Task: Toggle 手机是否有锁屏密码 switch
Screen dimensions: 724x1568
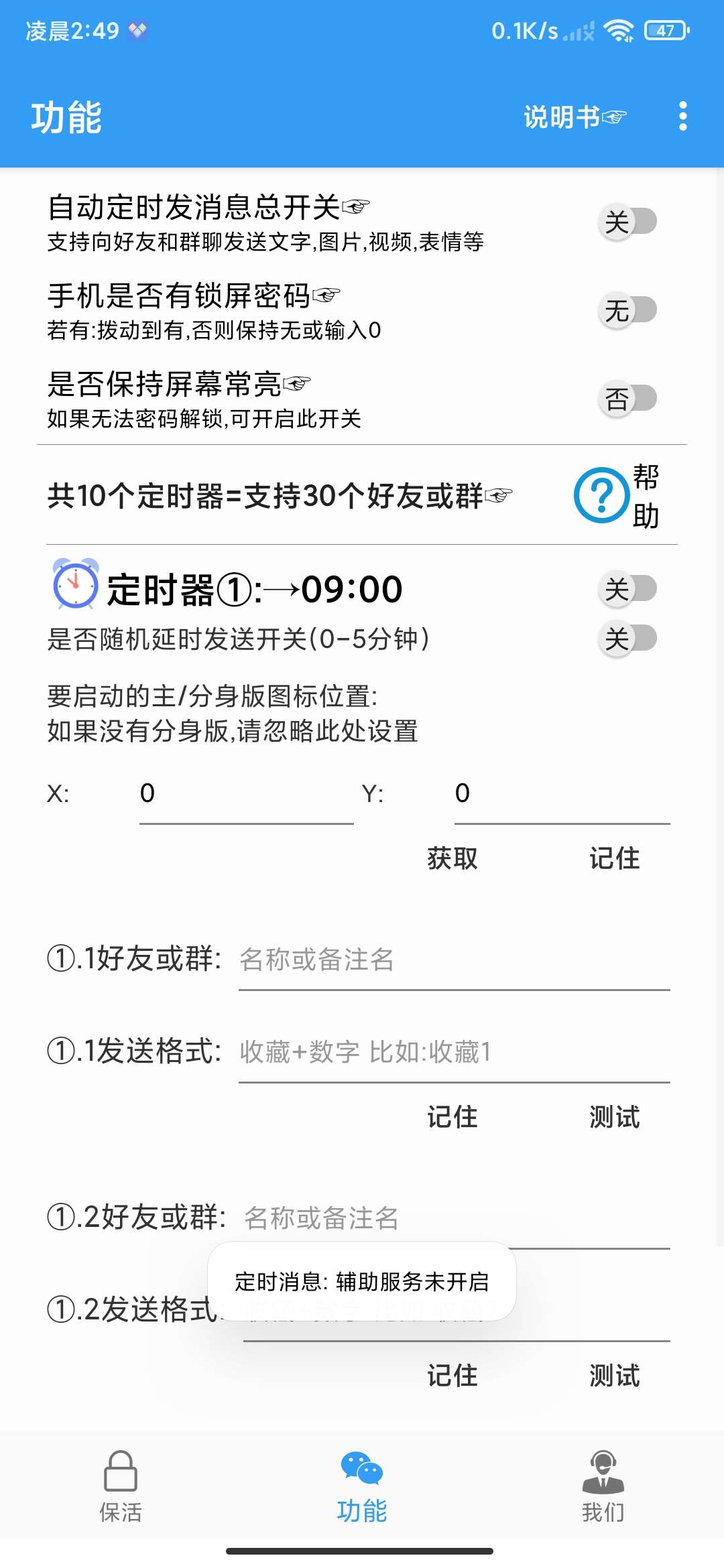Action: pyautogui.click(x=627, y=310)
